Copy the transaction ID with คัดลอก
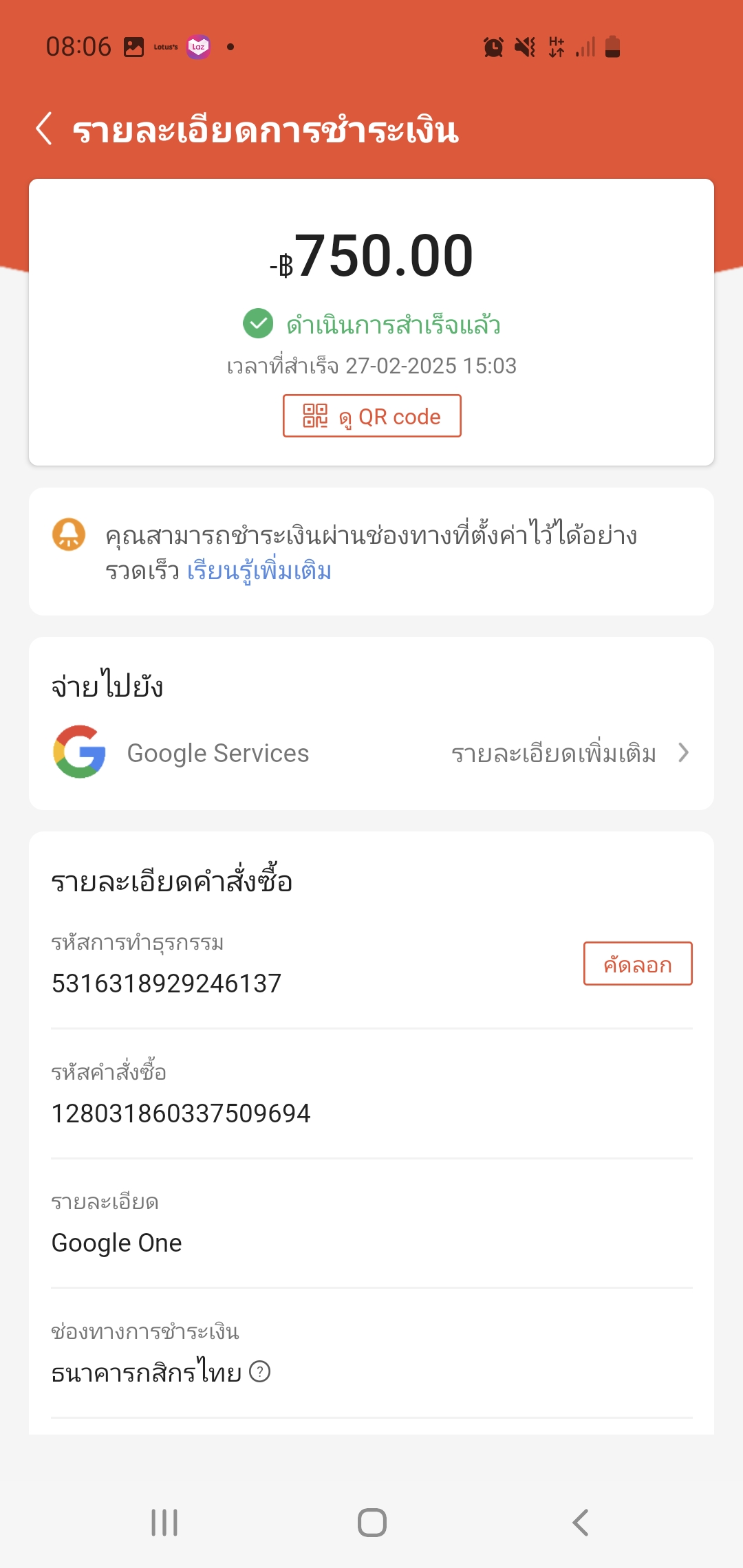This screenshot has width=743, height=1568. click(x=638, y=963)
